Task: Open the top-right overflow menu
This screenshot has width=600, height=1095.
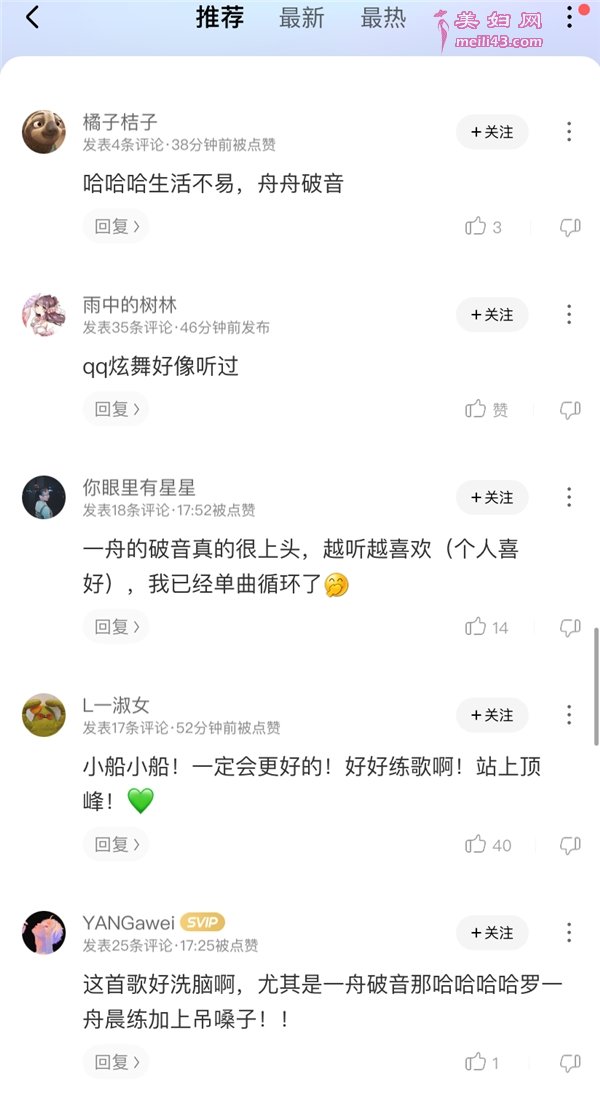Action: pos(570,17)
